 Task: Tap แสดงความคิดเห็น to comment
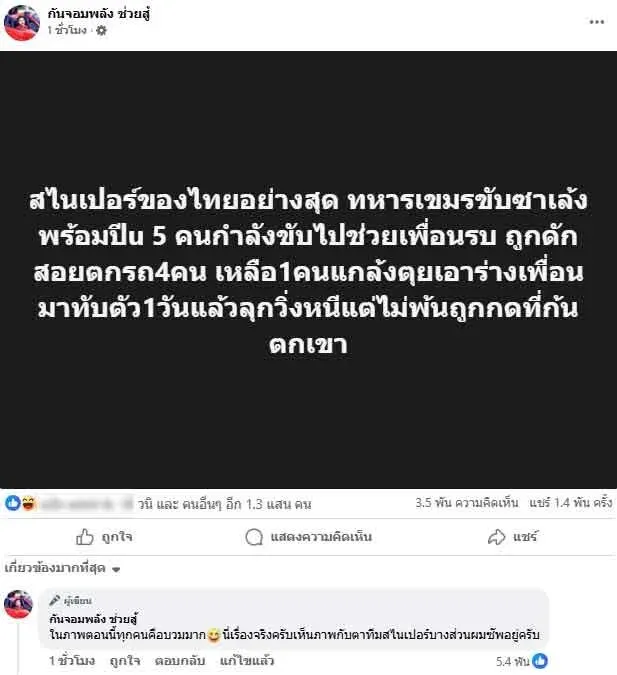[308, 537]
